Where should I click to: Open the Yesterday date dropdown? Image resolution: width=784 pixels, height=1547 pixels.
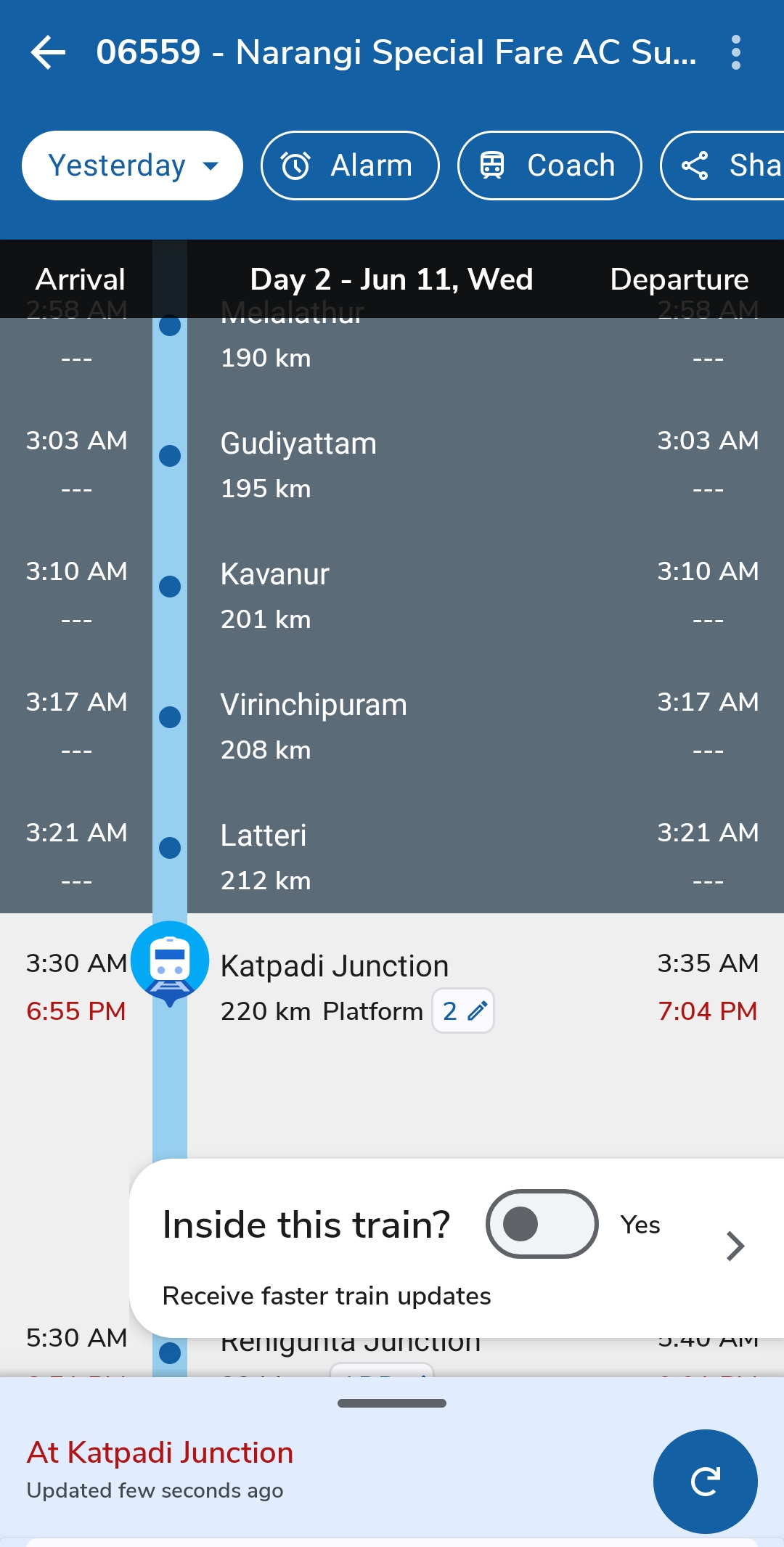click(x=132, y=166)
